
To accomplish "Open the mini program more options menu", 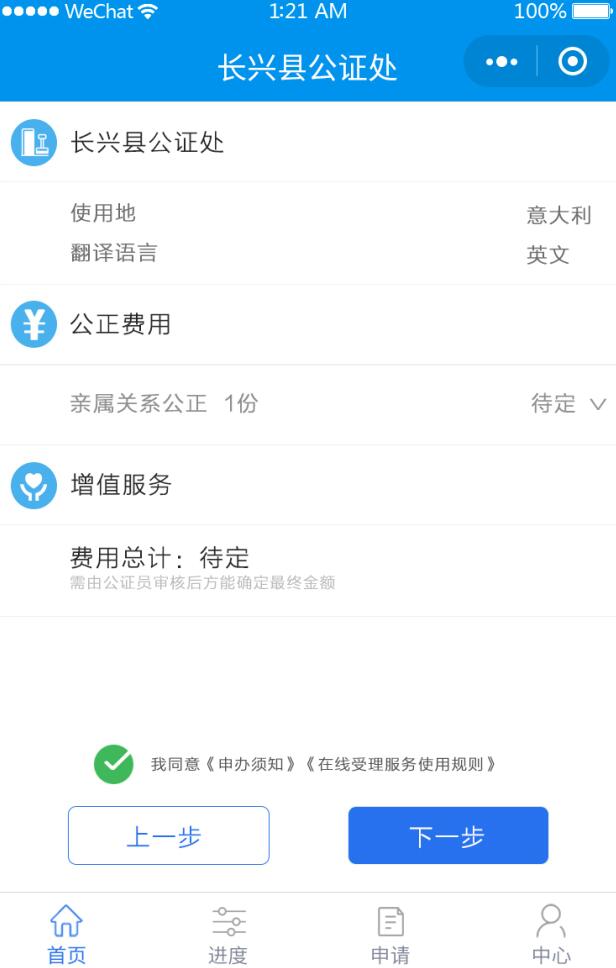I will coord(501,62).
